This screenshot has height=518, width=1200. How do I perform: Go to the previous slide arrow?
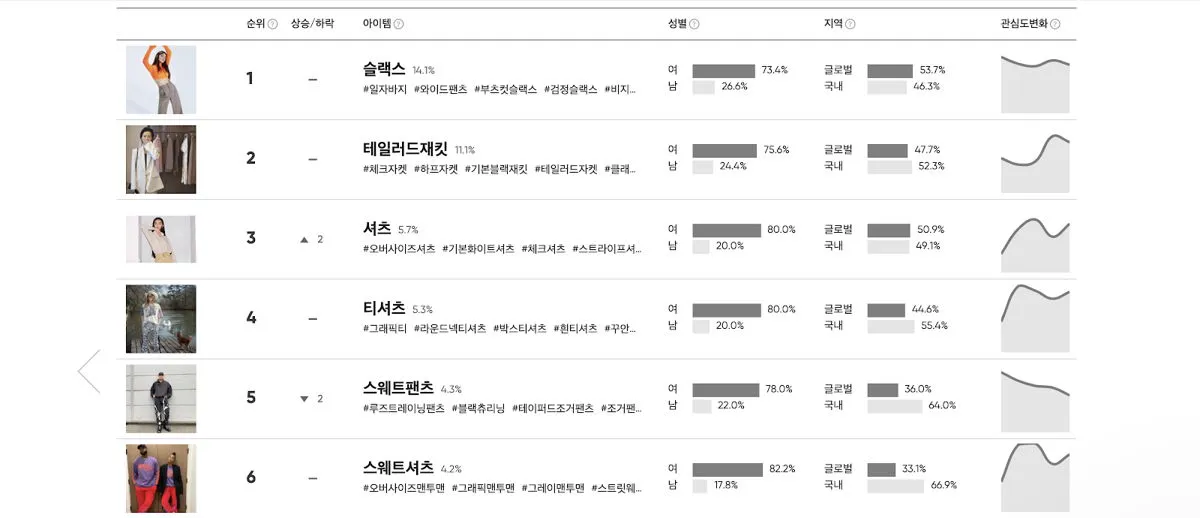[89, 371]
